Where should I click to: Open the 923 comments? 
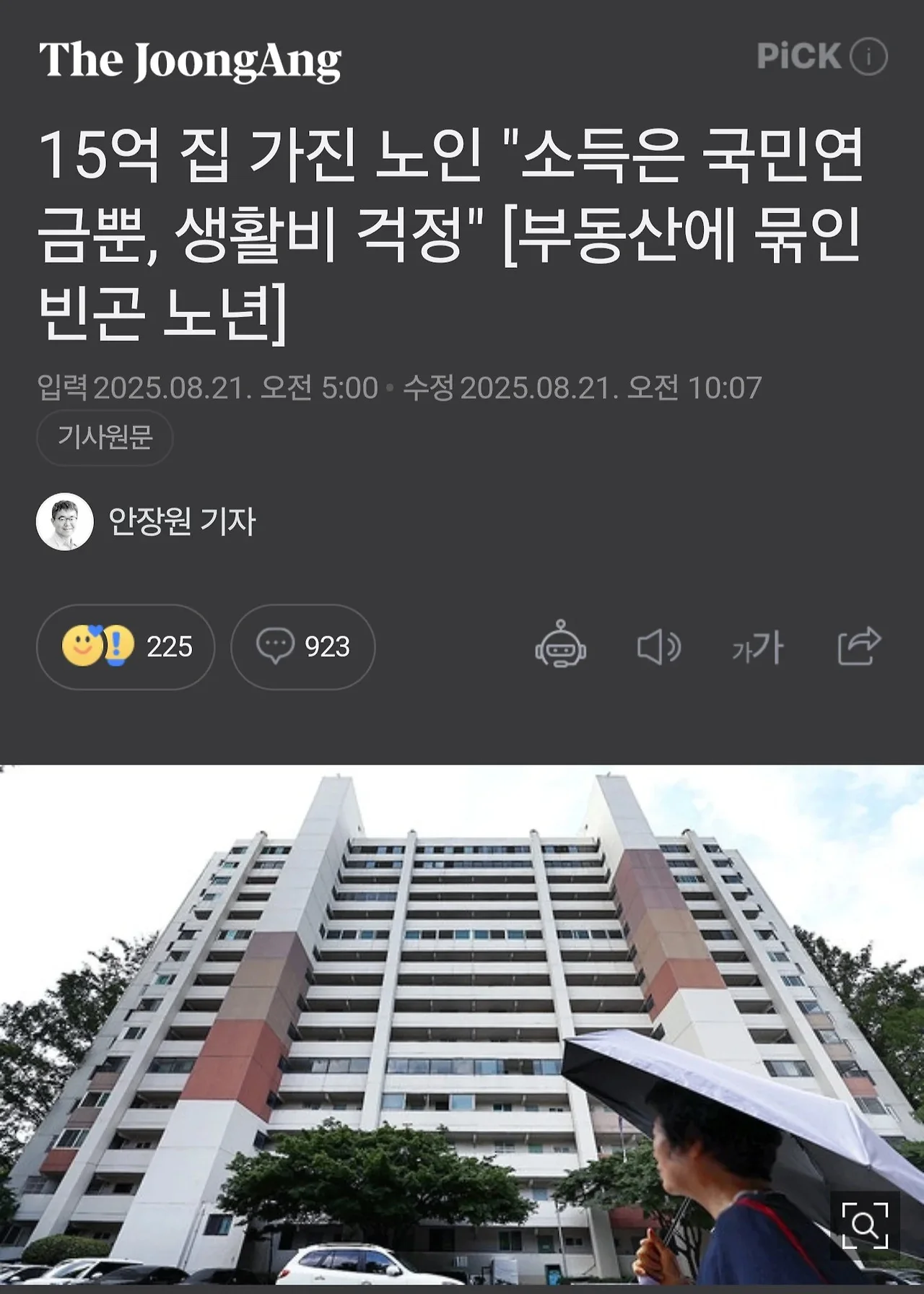[303, 646]
